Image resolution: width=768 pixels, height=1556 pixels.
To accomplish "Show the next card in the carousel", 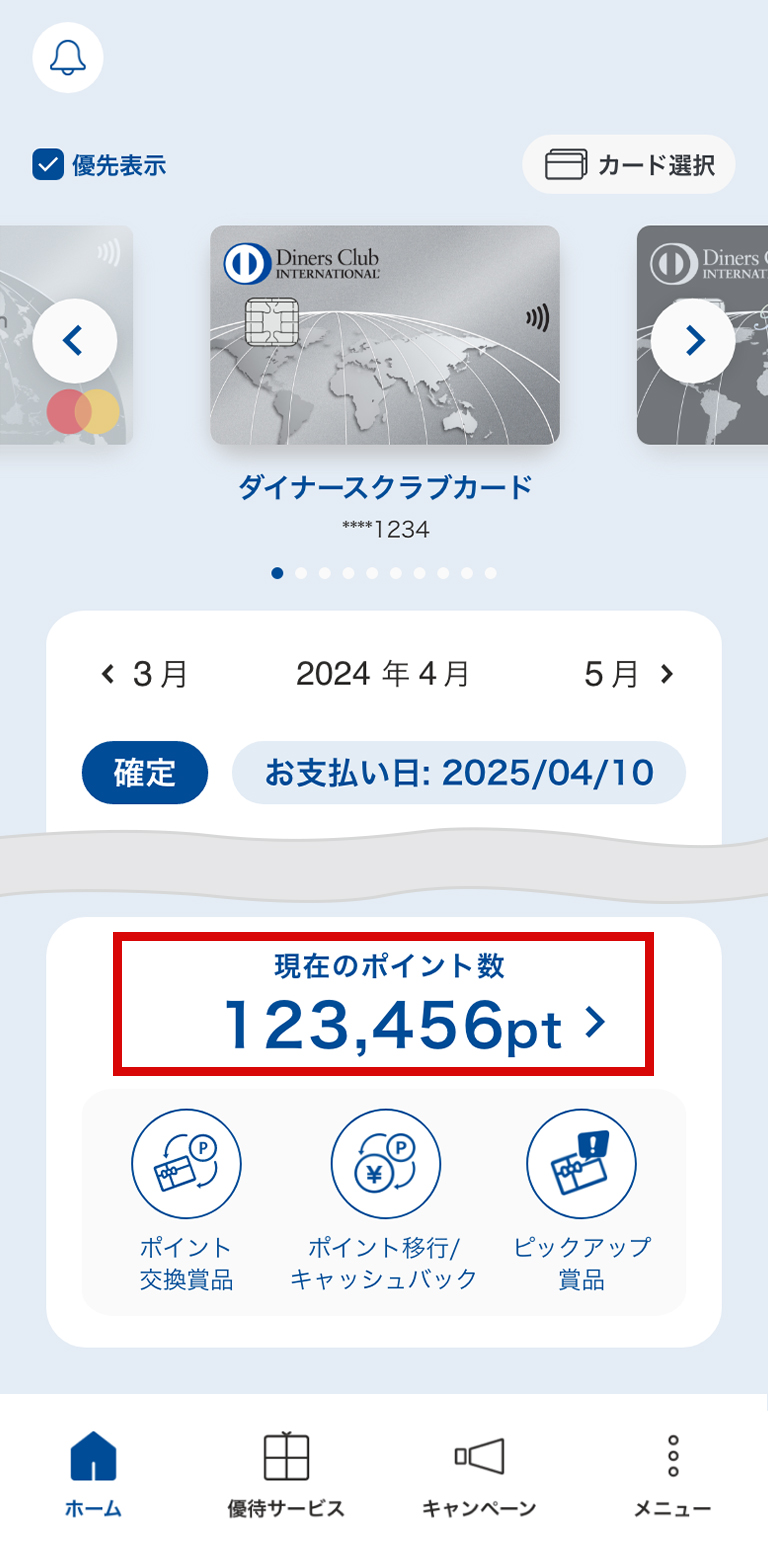I will click(693, 341).
